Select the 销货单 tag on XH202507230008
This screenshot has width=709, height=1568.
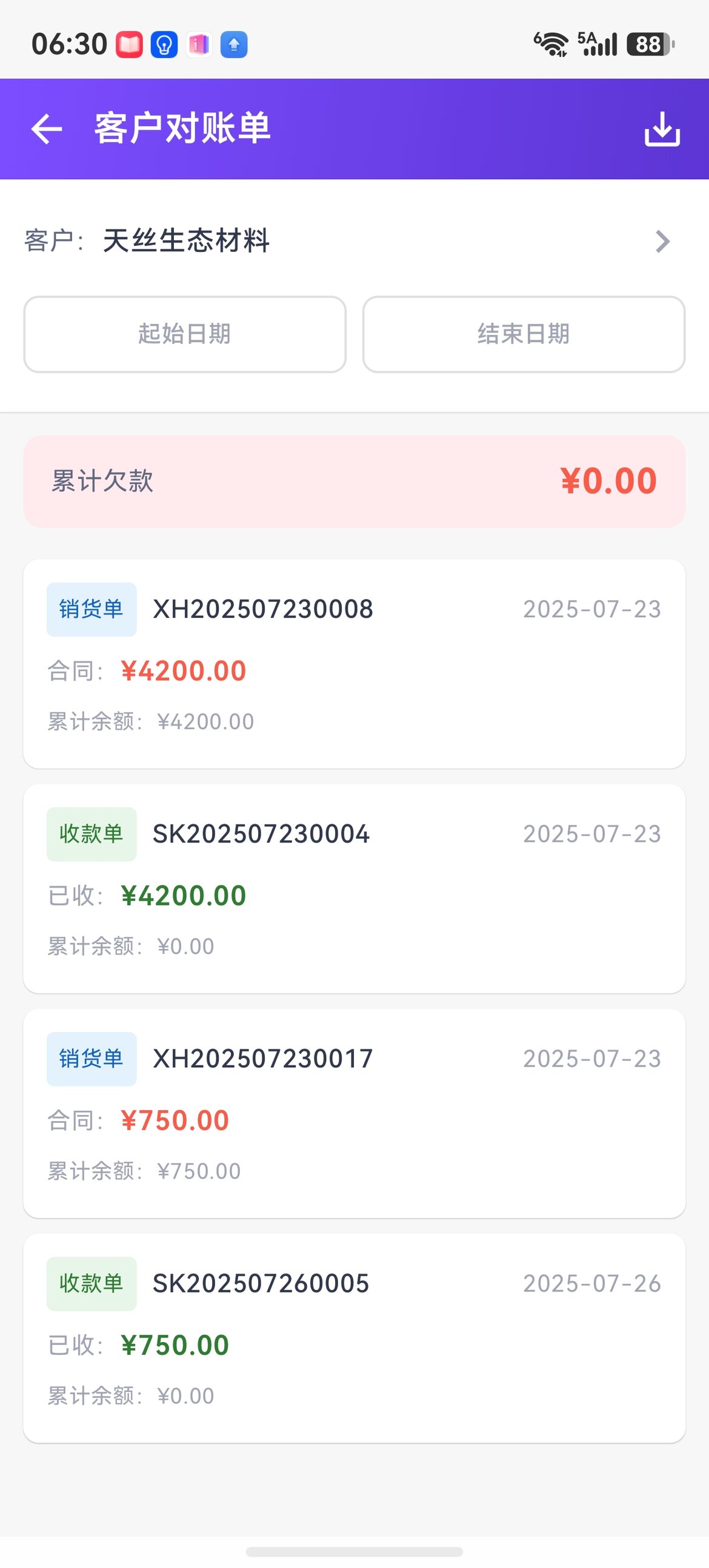pos(92,608)
